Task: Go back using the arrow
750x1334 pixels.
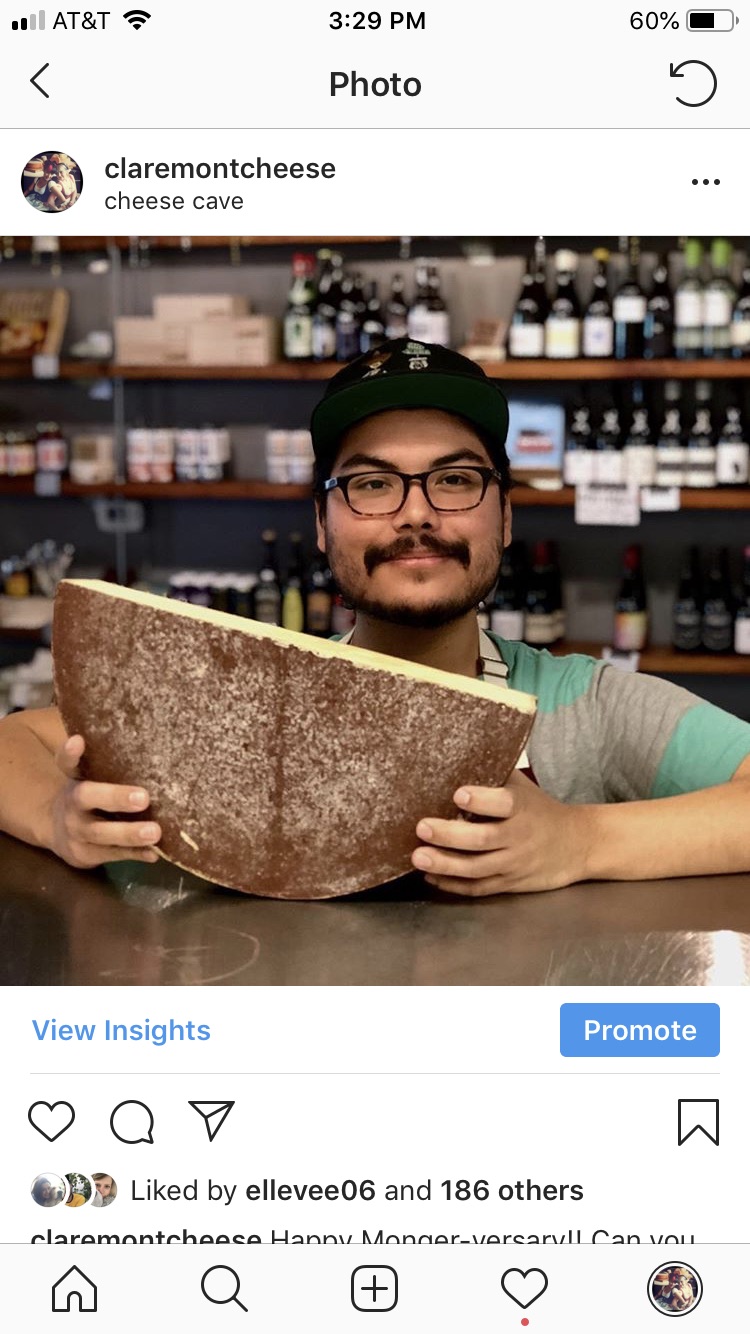Action: coord(40,82)
